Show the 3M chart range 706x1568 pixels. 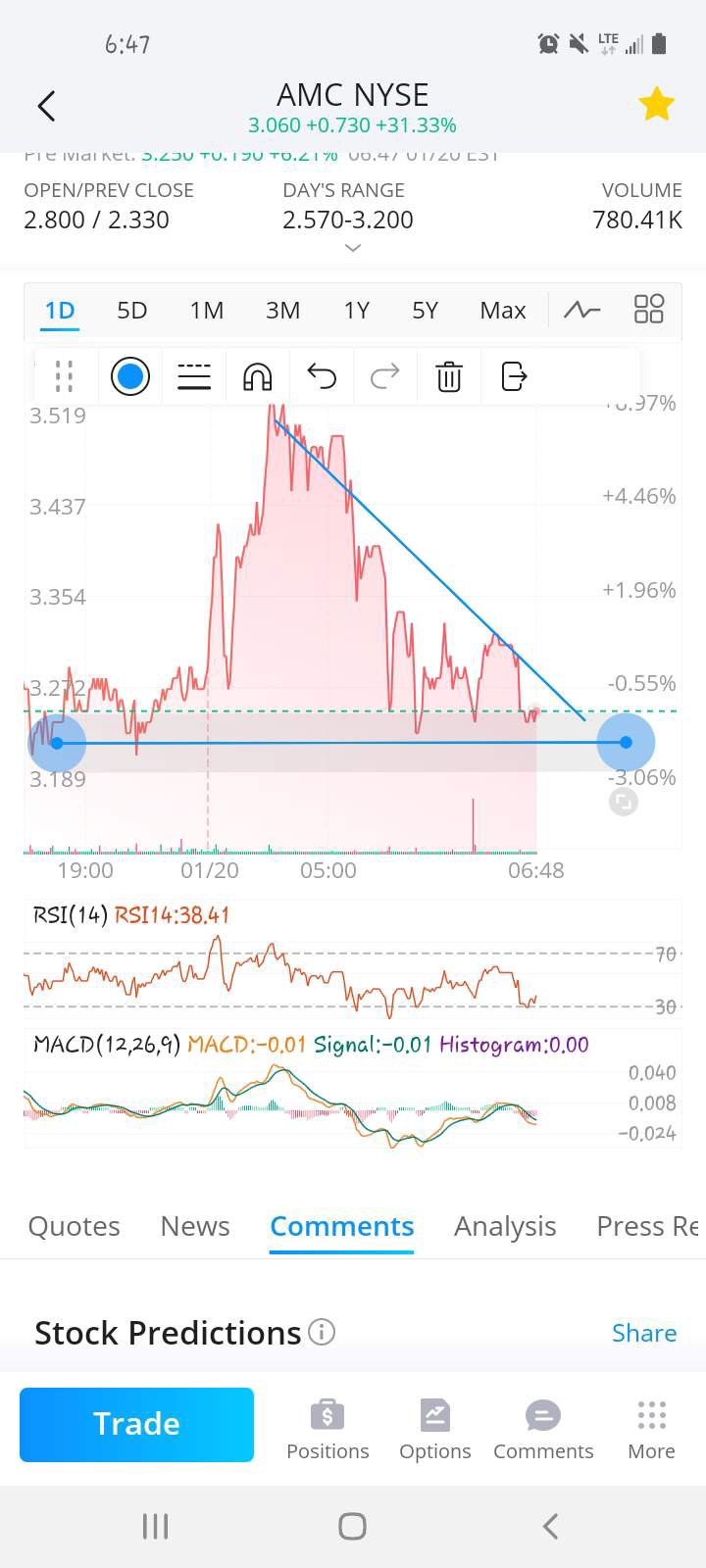coord(282,311)
